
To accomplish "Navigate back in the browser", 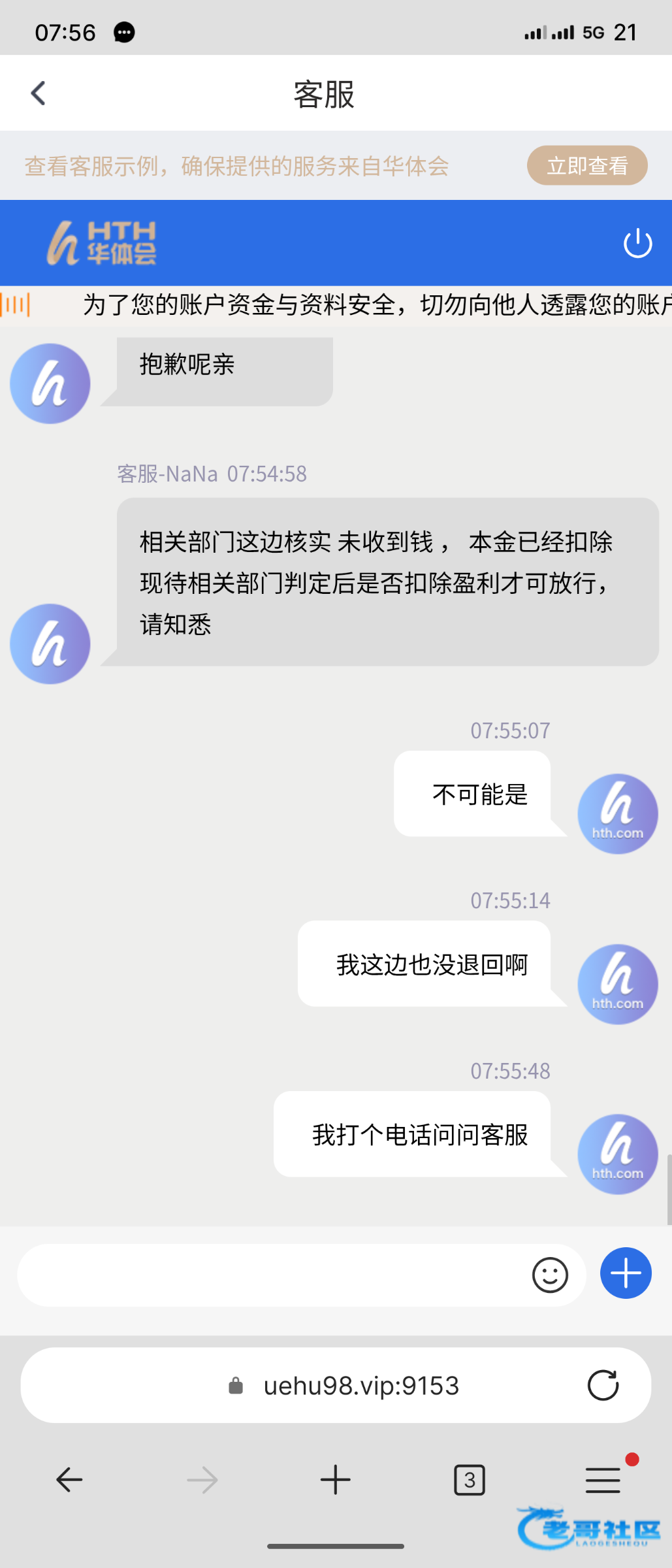I will 69,1480.
